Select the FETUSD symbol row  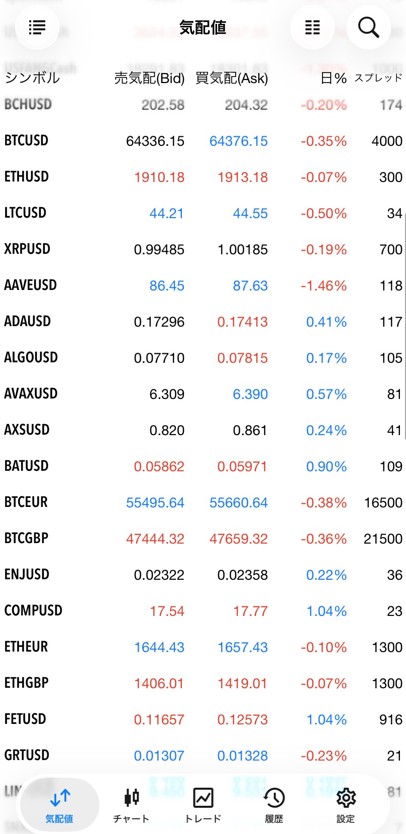pyautogui.click(x=203, y=720)
